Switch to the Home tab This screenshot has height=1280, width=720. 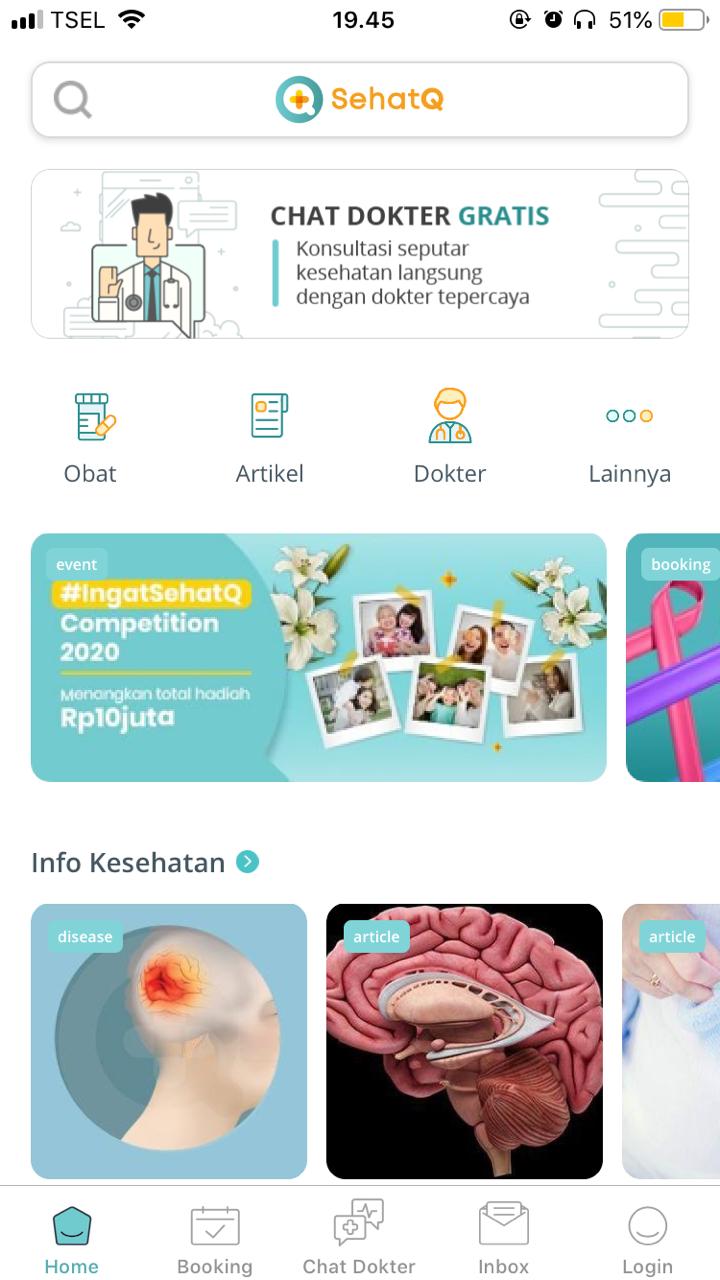click(x=72, y=1238)
